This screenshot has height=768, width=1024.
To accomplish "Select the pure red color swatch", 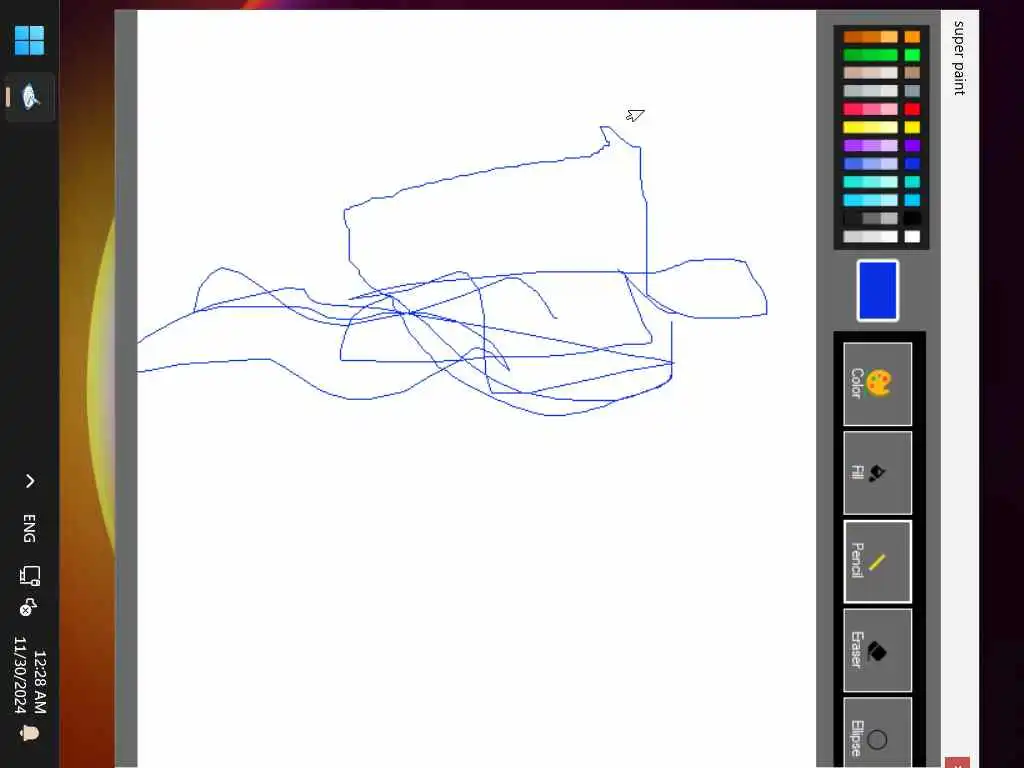I will (x=912, y=109).
